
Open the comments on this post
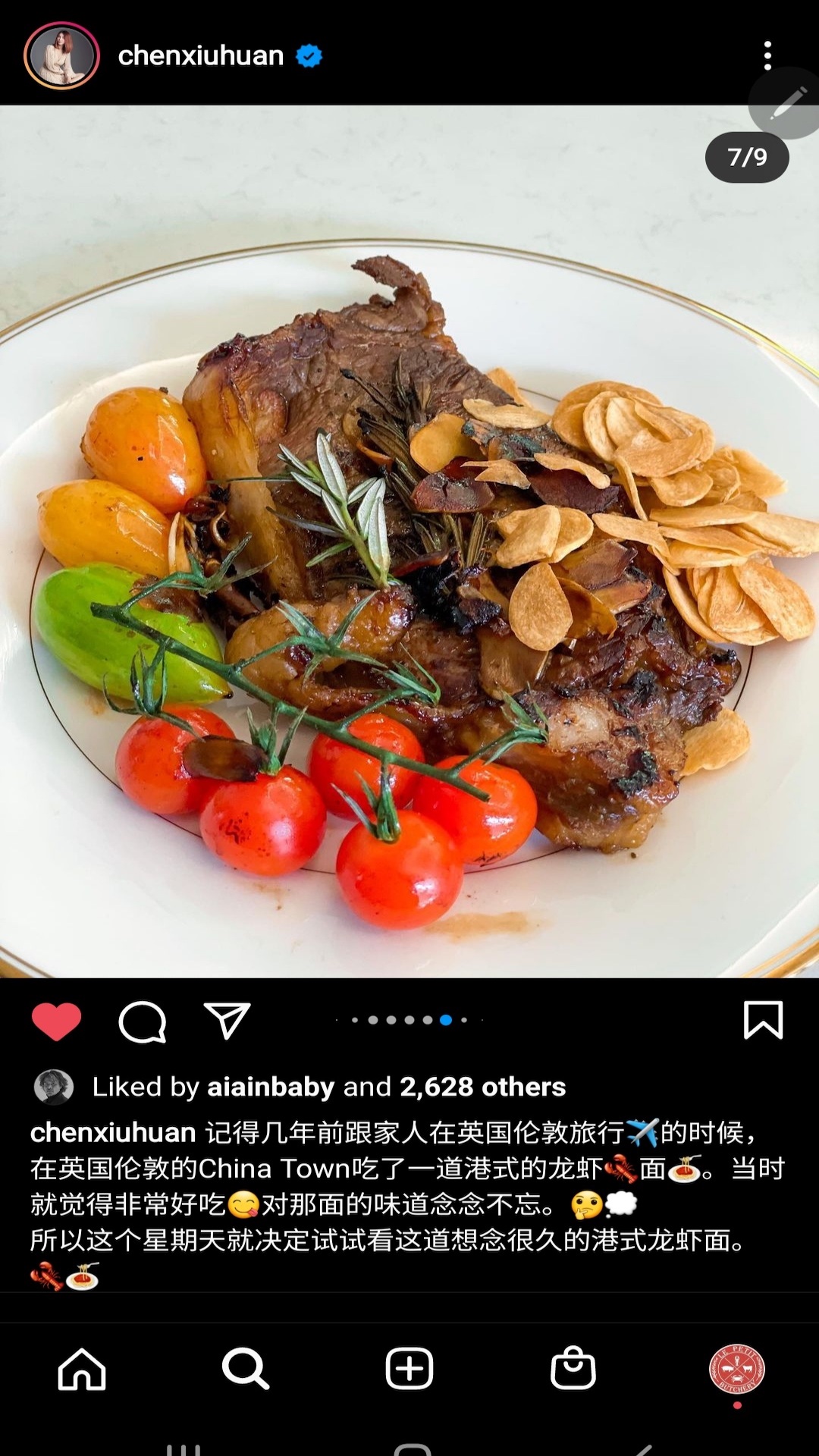(142, 1021)
